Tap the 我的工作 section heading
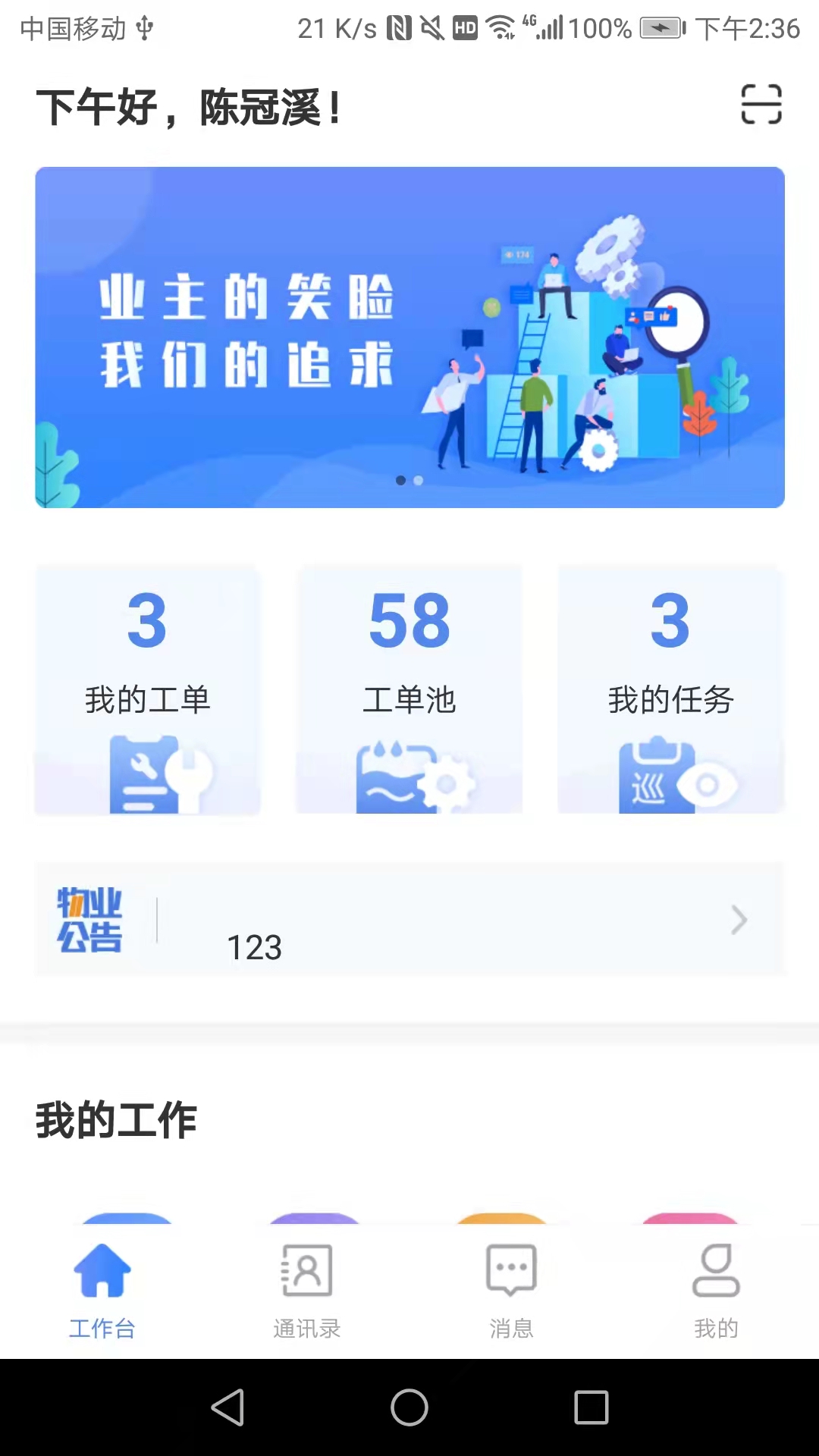 point(117,1120)
